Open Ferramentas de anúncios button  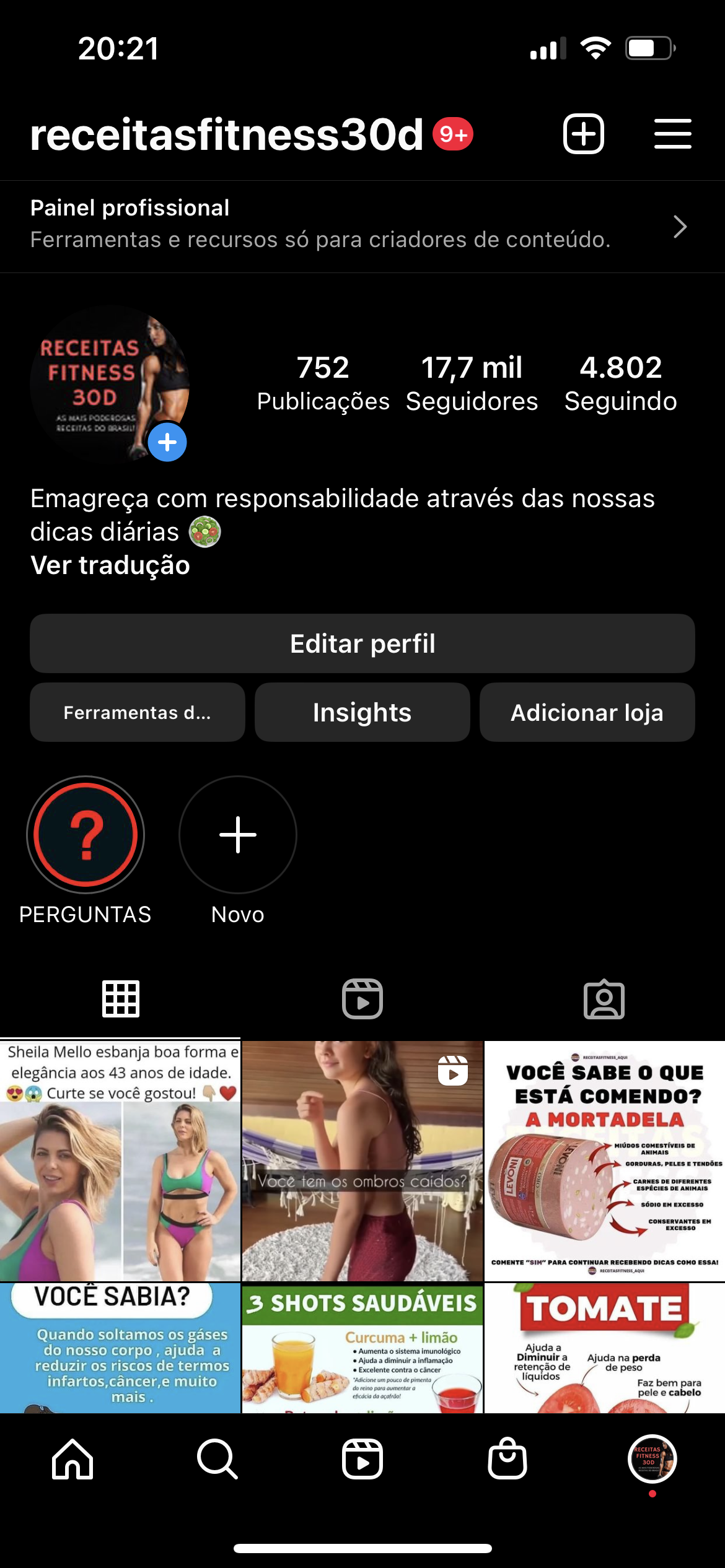tap(138, 712)
